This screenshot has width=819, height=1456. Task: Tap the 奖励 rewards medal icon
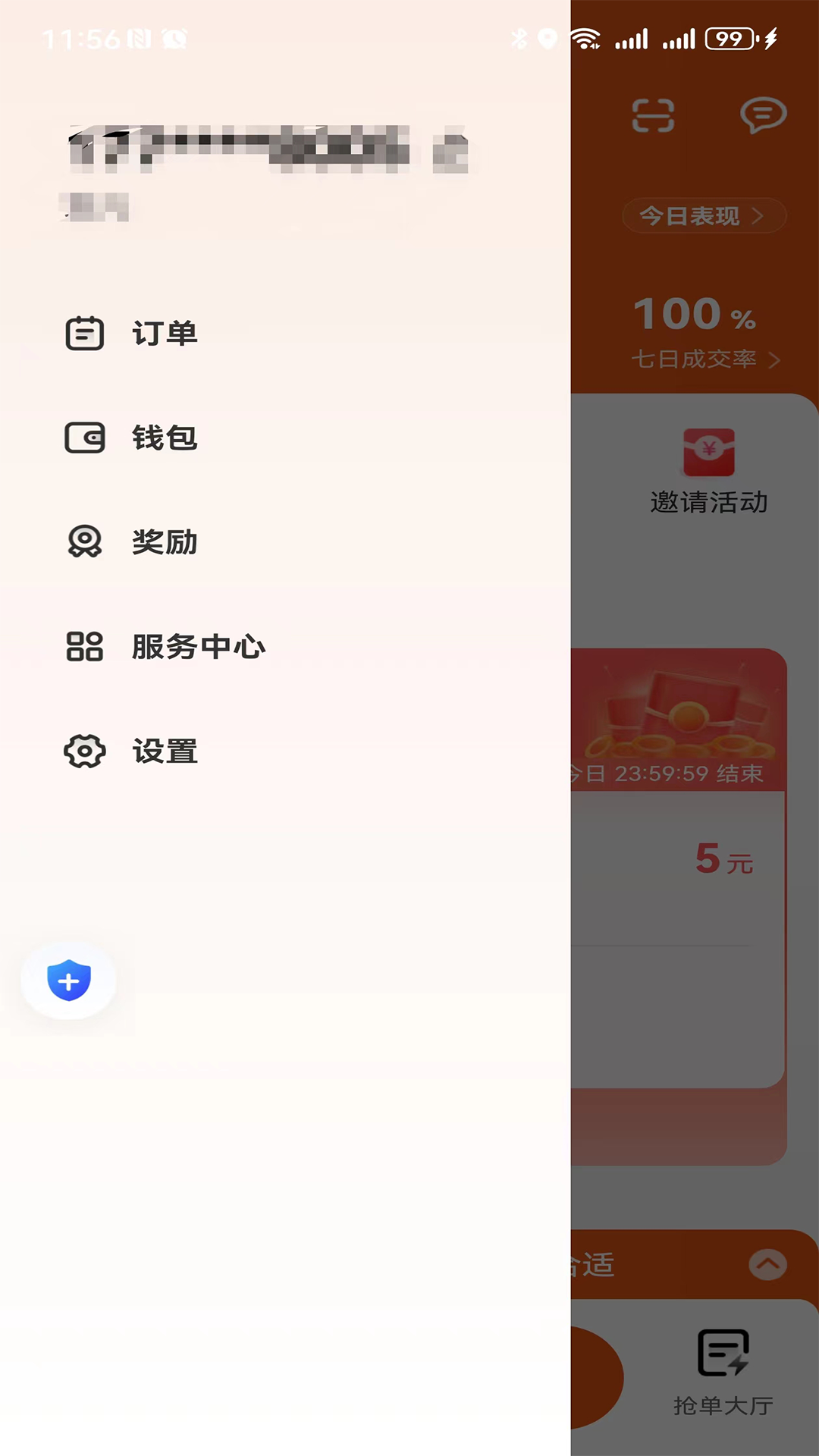tap(85, 541)
